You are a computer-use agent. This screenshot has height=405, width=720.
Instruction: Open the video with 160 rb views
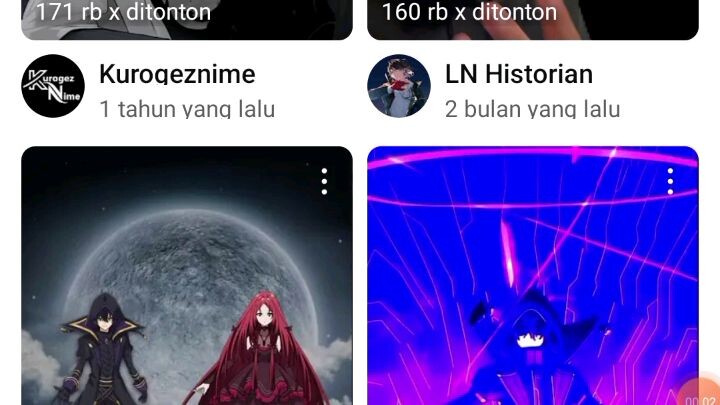tap(532, 18)
